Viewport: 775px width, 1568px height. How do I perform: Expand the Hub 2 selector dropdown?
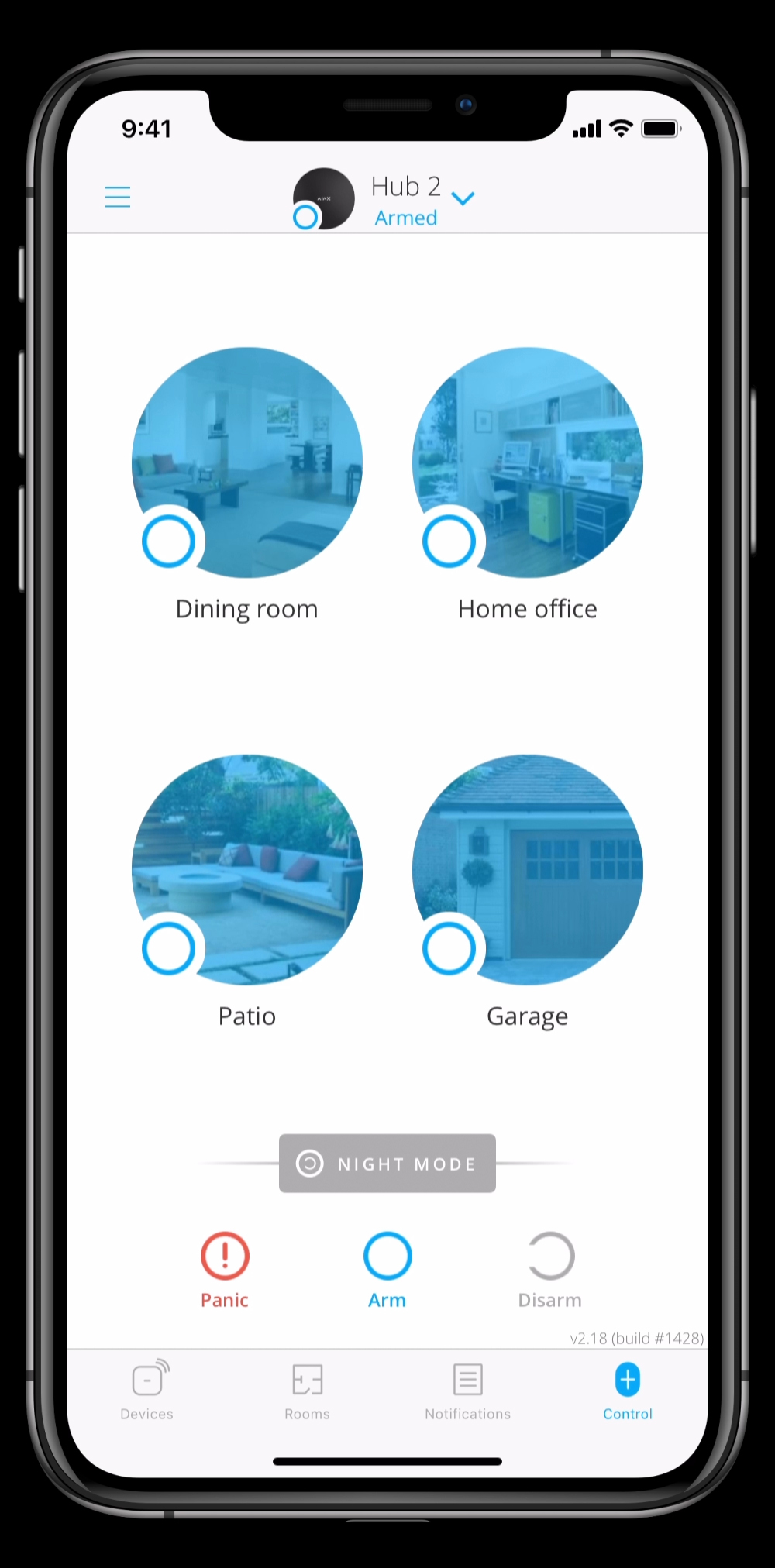(463, 198)
